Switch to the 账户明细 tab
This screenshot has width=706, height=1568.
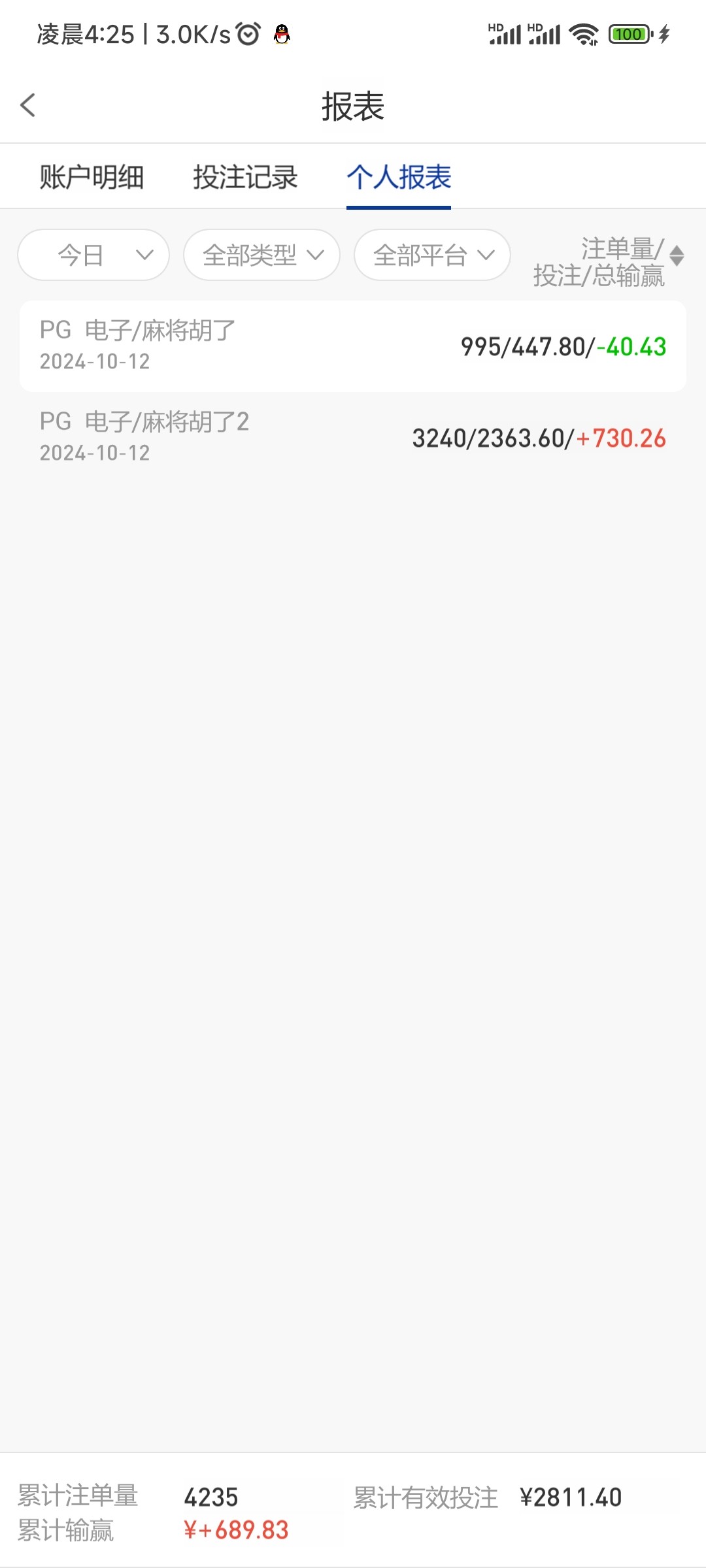click(x=92, y=177)
